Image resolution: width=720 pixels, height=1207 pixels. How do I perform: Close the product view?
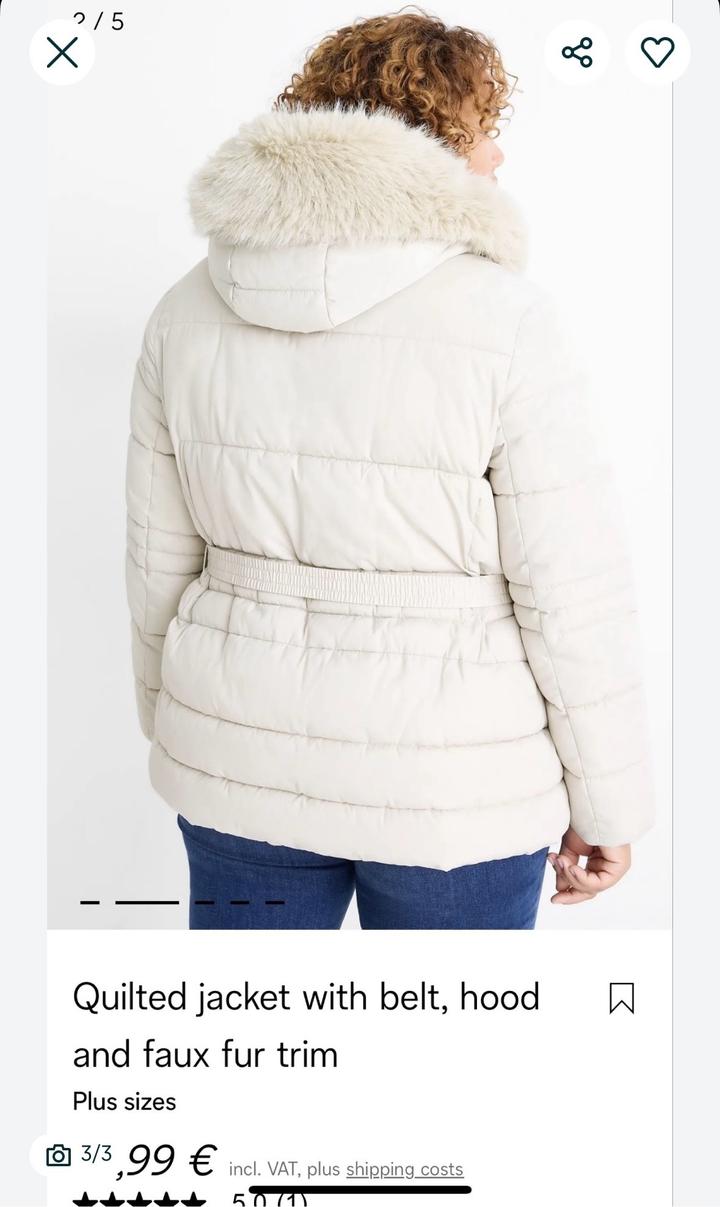point(62,52)
